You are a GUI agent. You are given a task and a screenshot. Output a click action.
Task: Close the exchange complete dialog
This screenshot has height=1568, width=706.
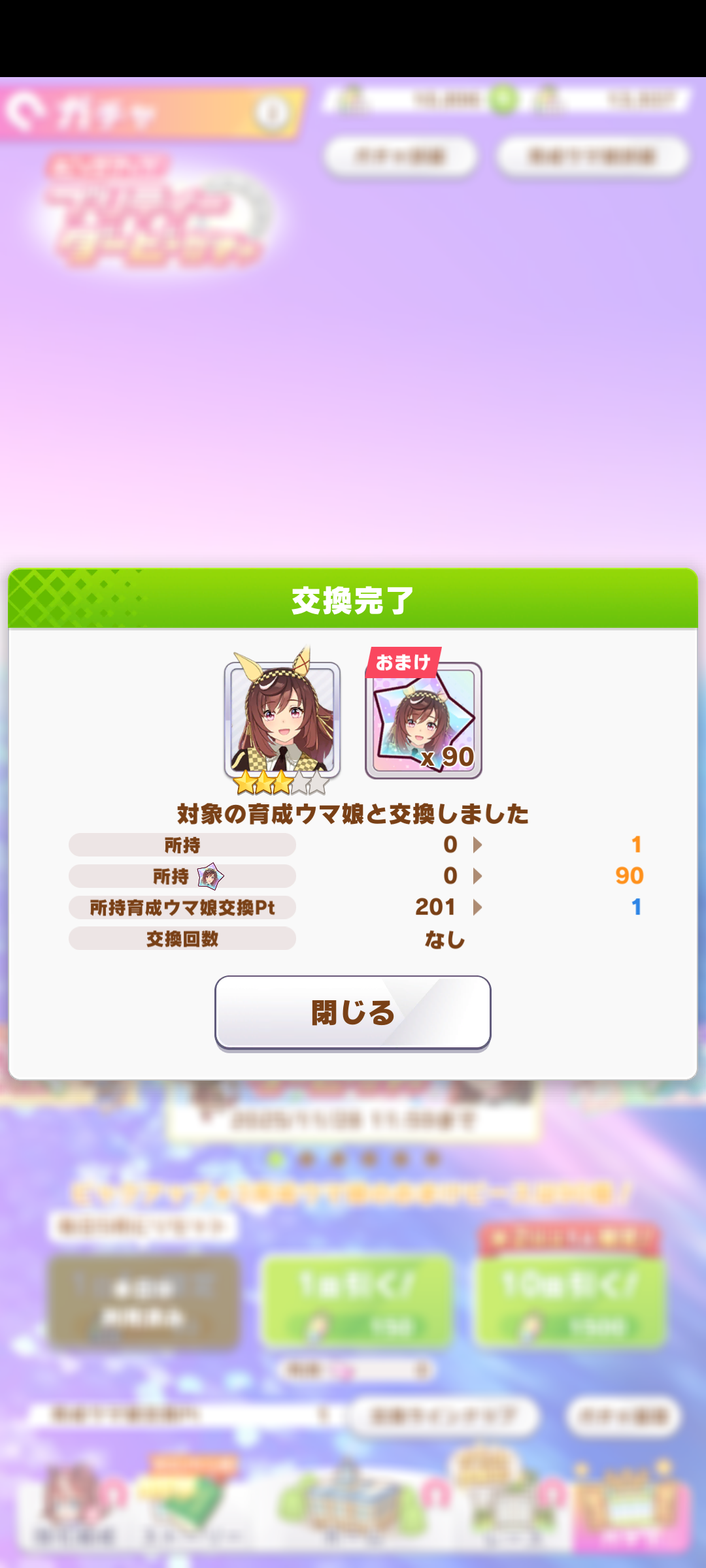(x=352, y=1013)
